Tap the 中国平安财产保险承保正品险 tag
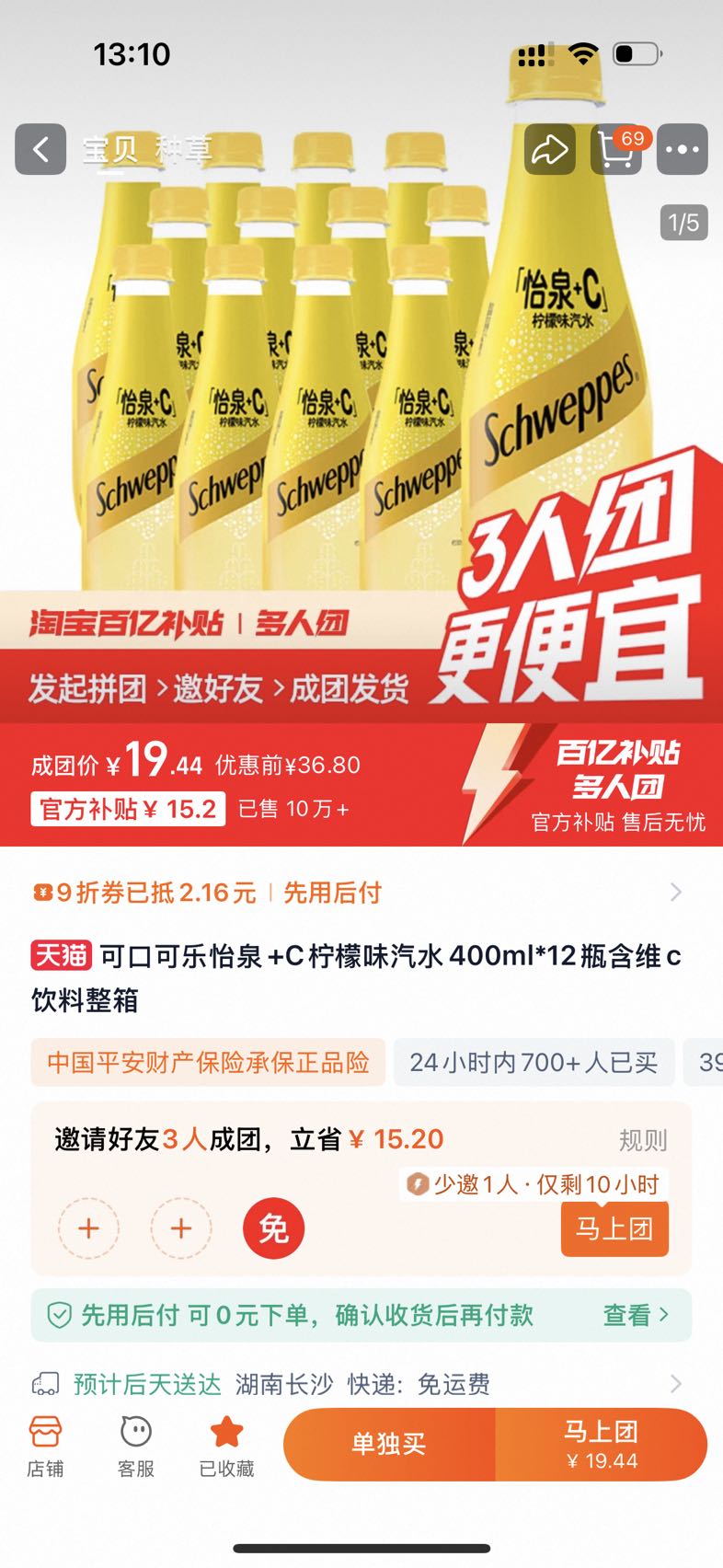This screenshot has height=1568, width=723. 208,1063
